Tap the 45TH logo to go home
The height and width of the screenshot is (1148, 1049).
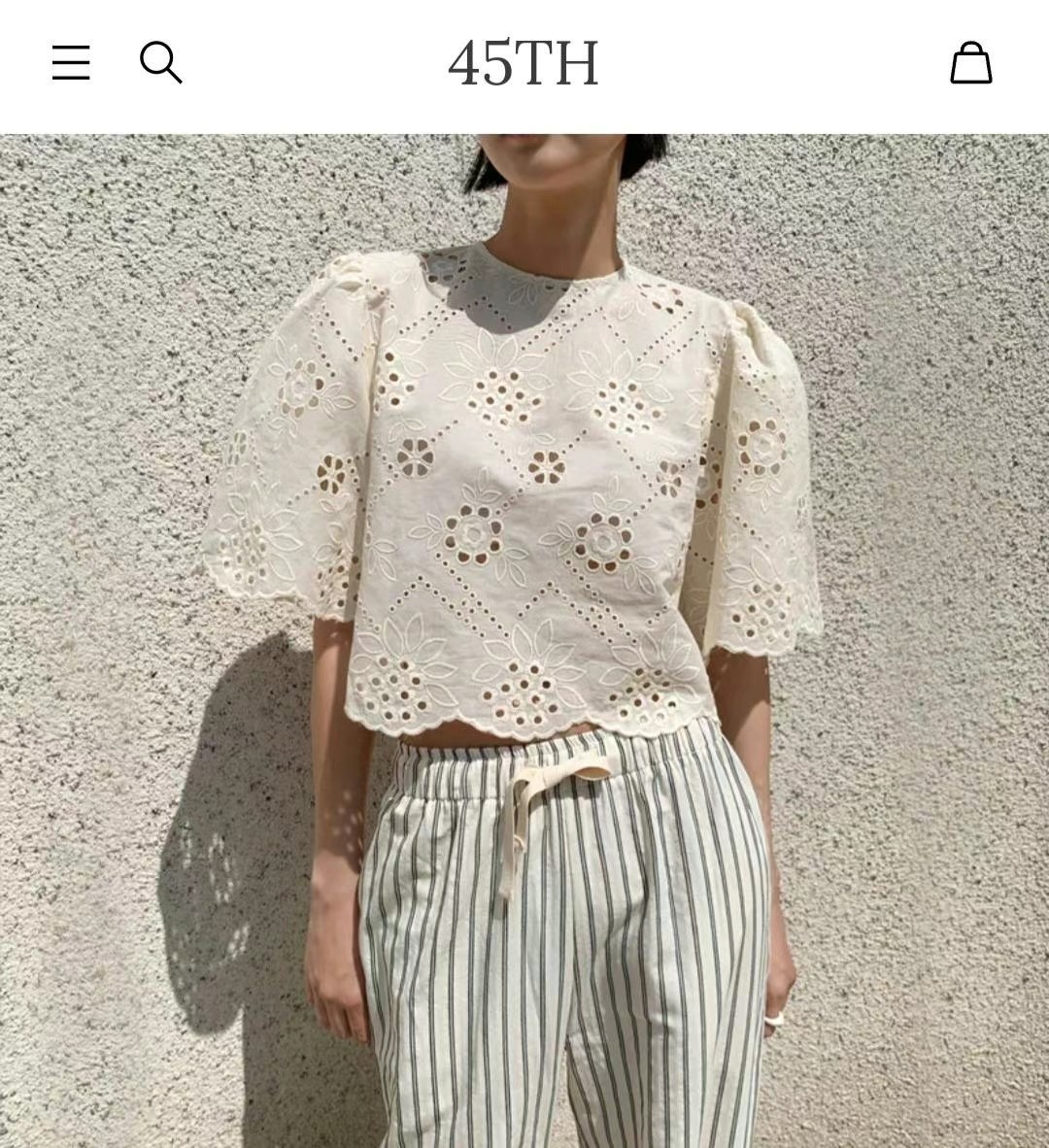524,64
